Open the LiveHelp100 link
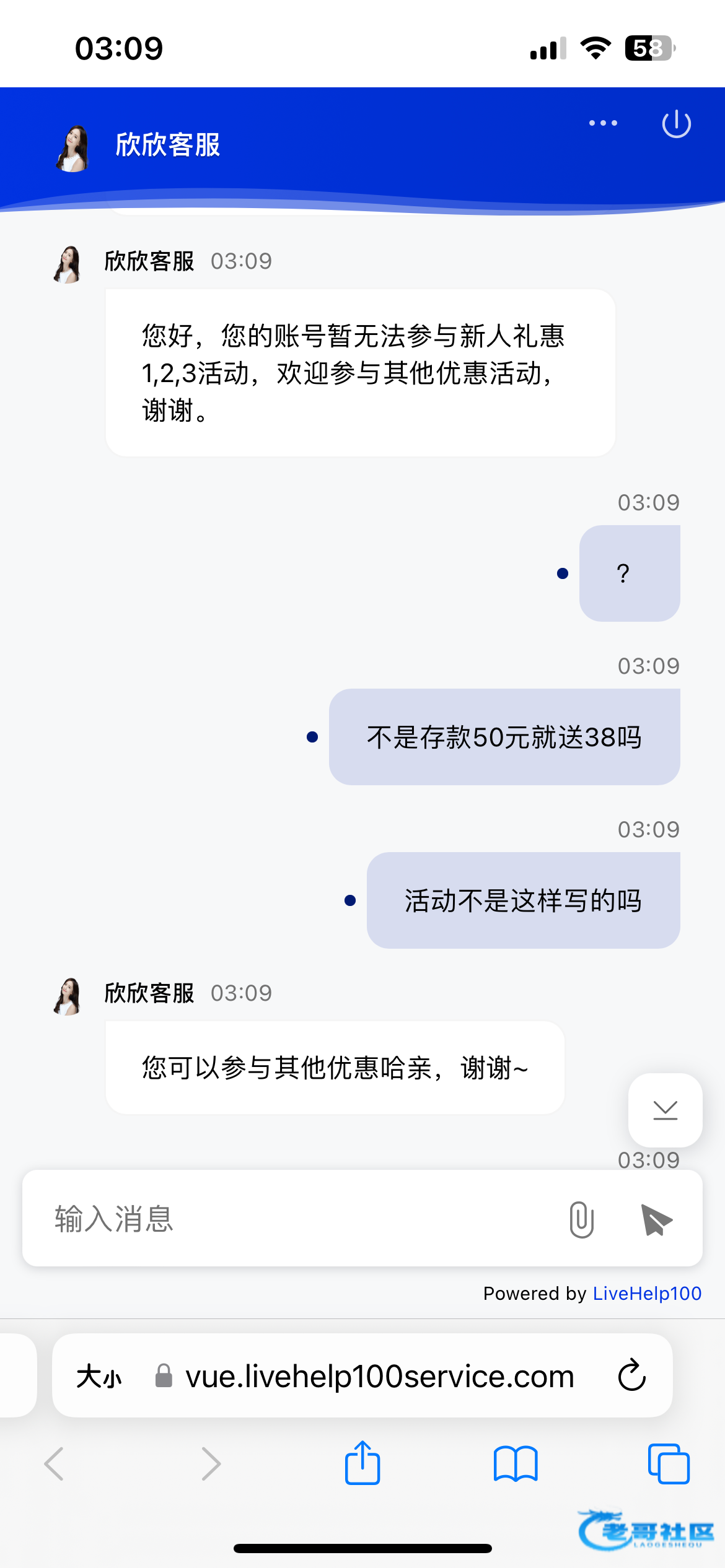The width and height of the screenshot is (725, 1568). 647,1294
